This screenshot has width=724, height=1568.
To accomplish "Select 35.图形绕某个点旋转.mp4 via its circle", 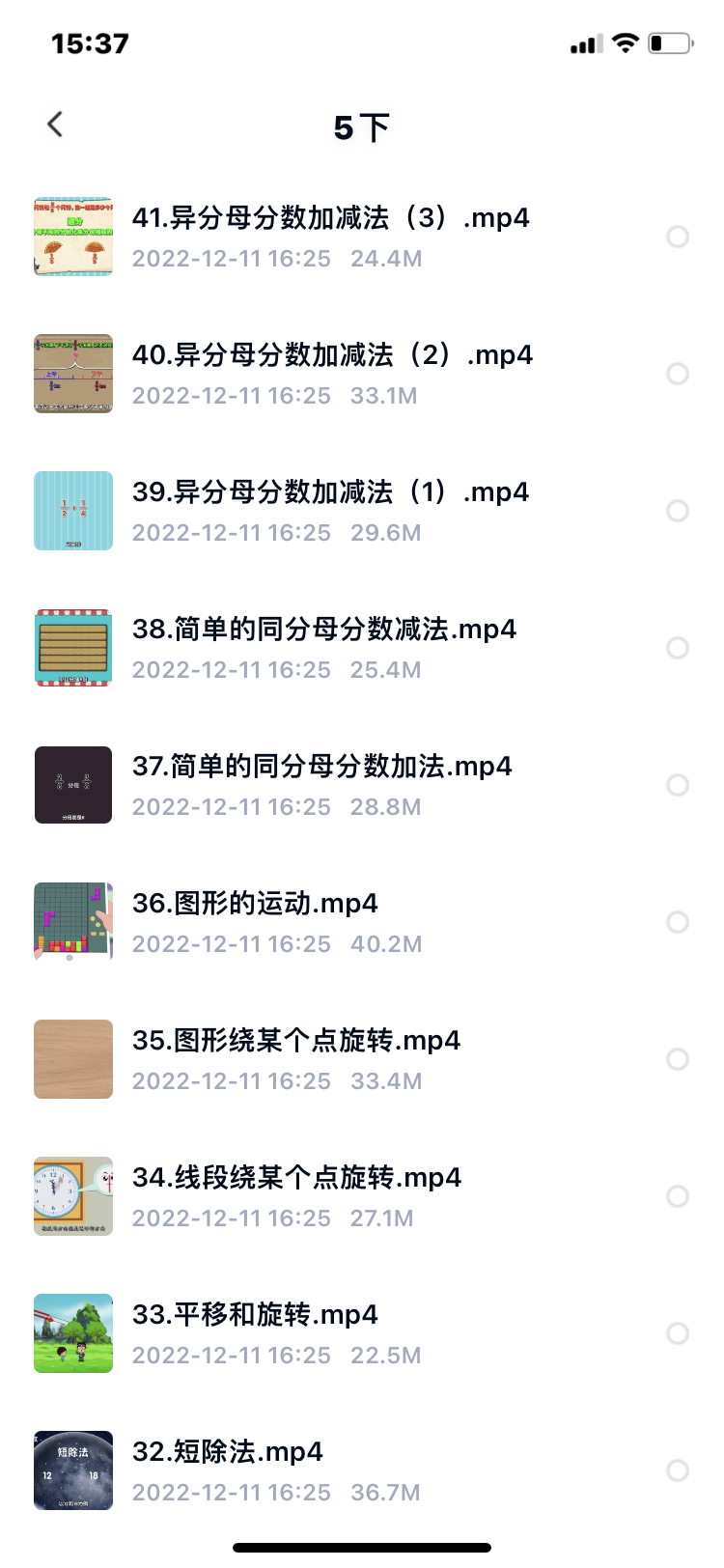I will tap(678, 1059).
